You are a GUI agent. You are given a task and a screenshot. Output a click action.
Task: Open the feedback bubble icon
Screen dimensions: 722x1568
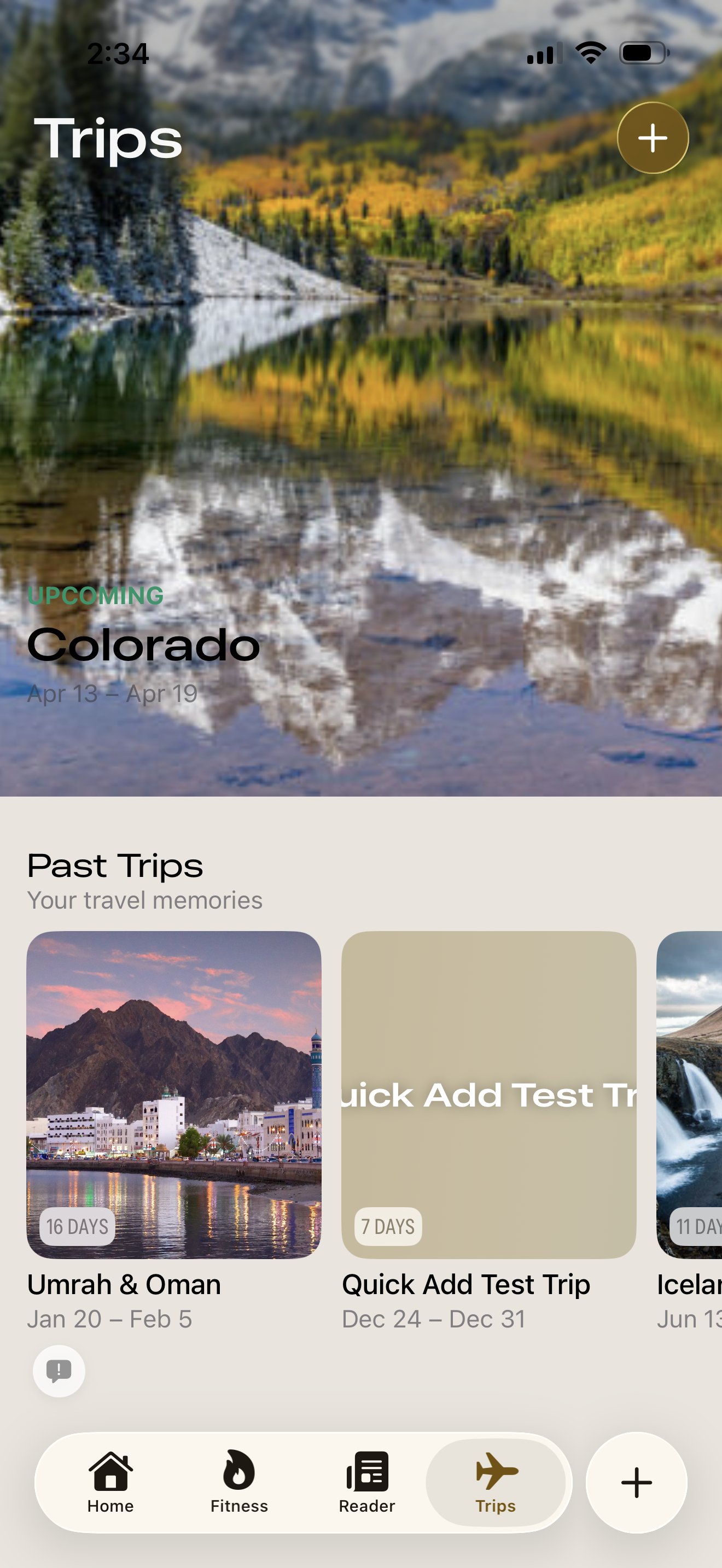59,1371
